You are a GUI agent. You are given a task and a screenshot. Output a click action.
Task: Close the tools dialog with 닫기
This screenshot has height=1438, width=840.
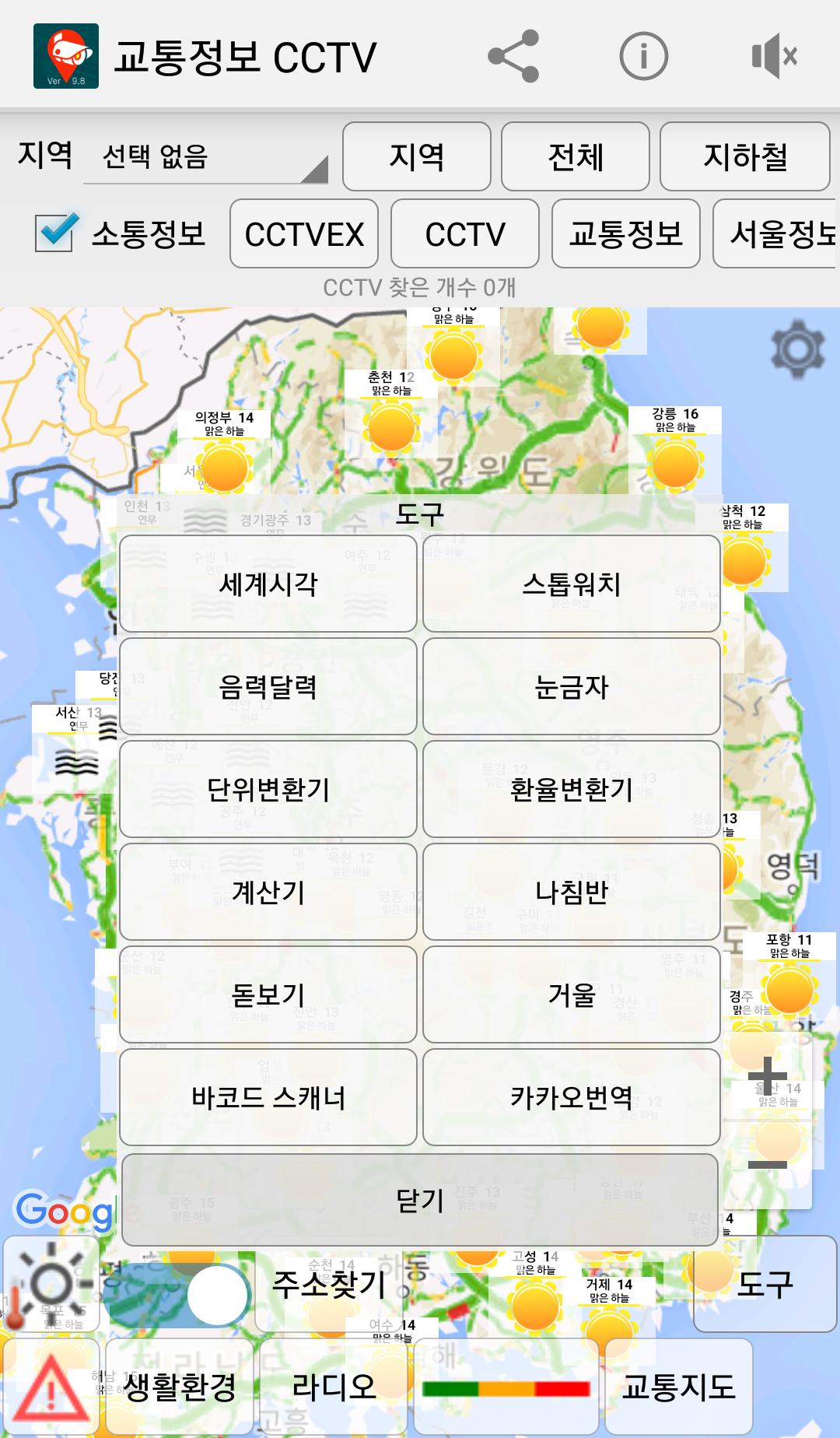[x=420, y=1201]
